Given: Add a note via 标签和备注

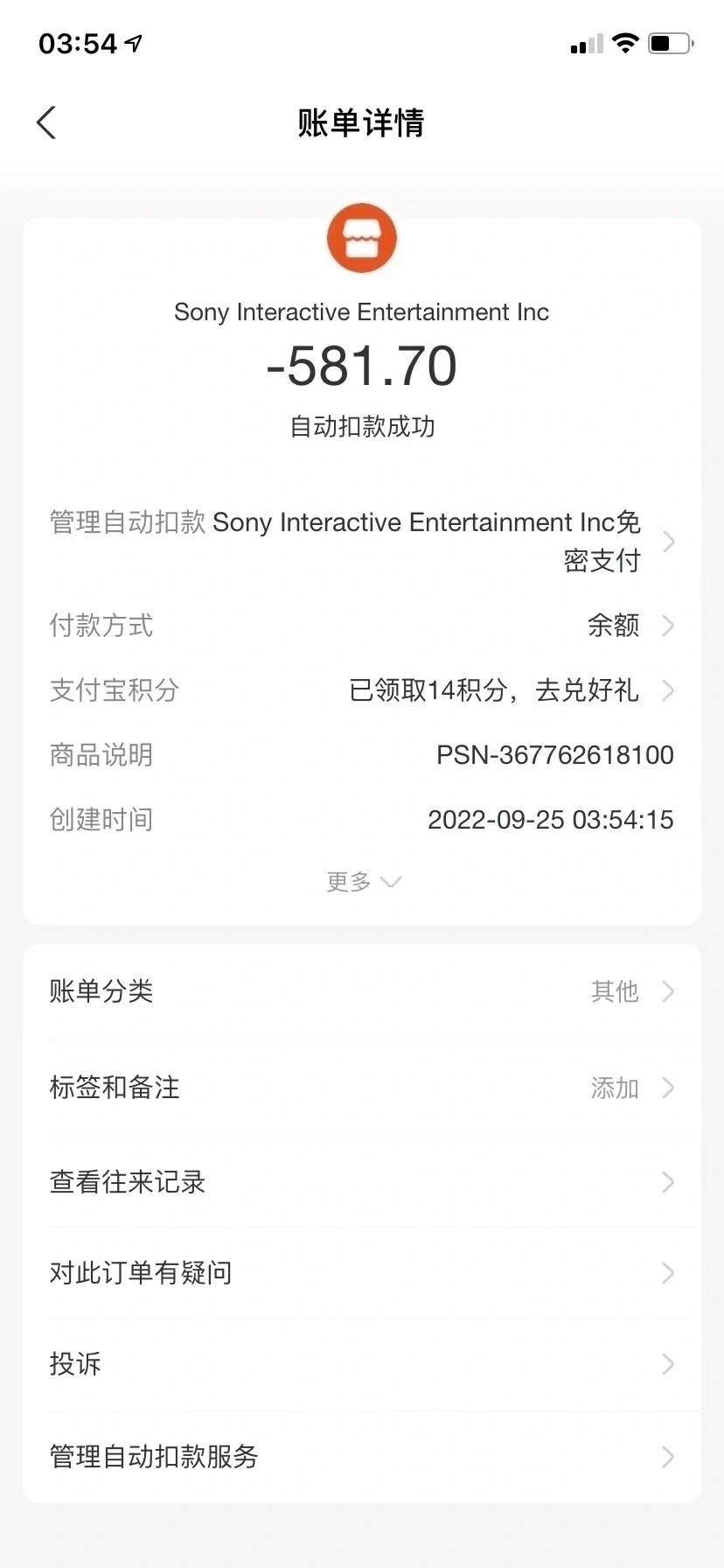Looking at the screenshot, I should [x=362, y=1088].
